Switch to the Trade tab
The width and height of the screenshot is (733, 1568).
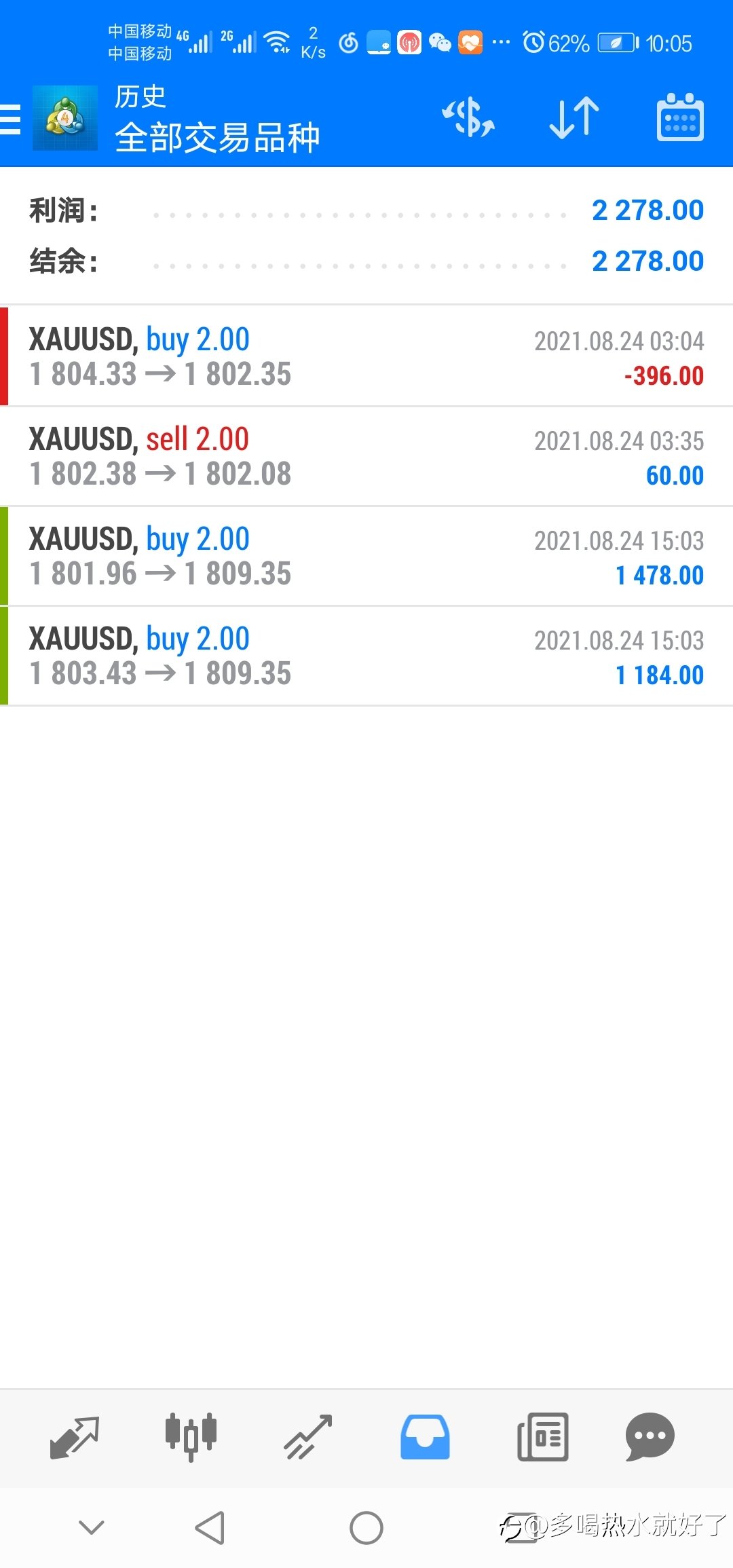[307, 1437]
